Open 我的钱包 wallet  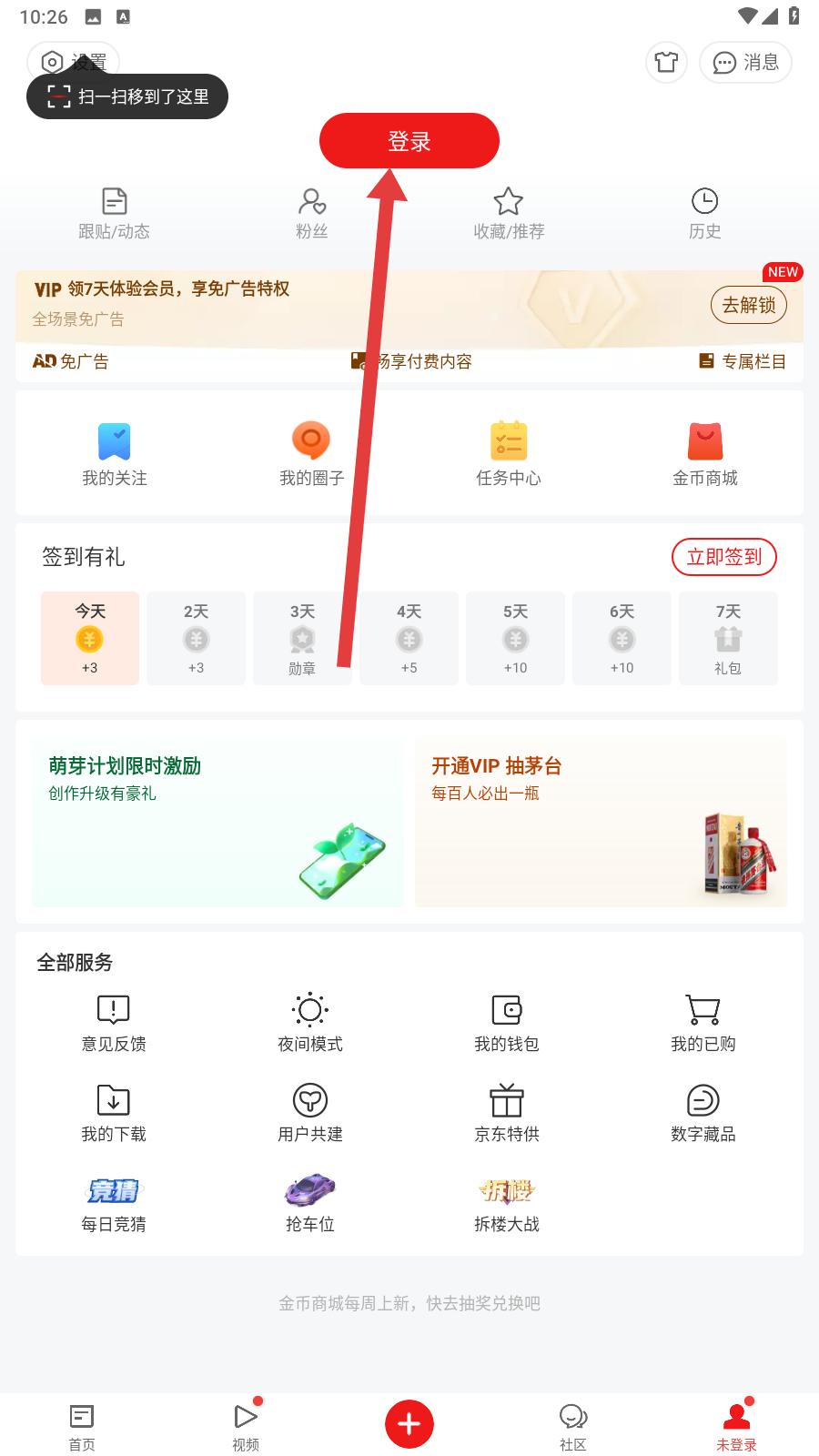(x=507, y=1023)
